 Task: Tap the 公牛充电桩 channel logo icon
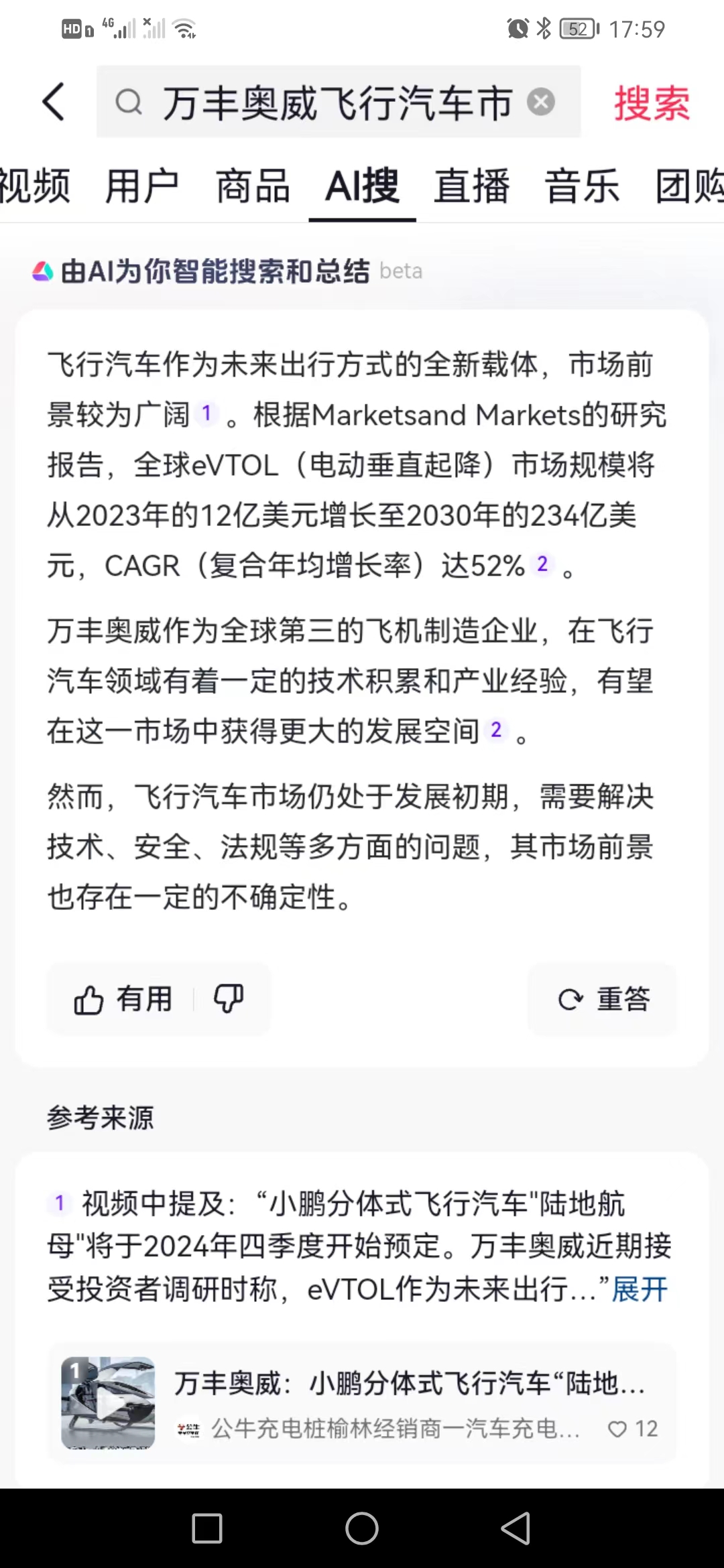click(190, 1428)
